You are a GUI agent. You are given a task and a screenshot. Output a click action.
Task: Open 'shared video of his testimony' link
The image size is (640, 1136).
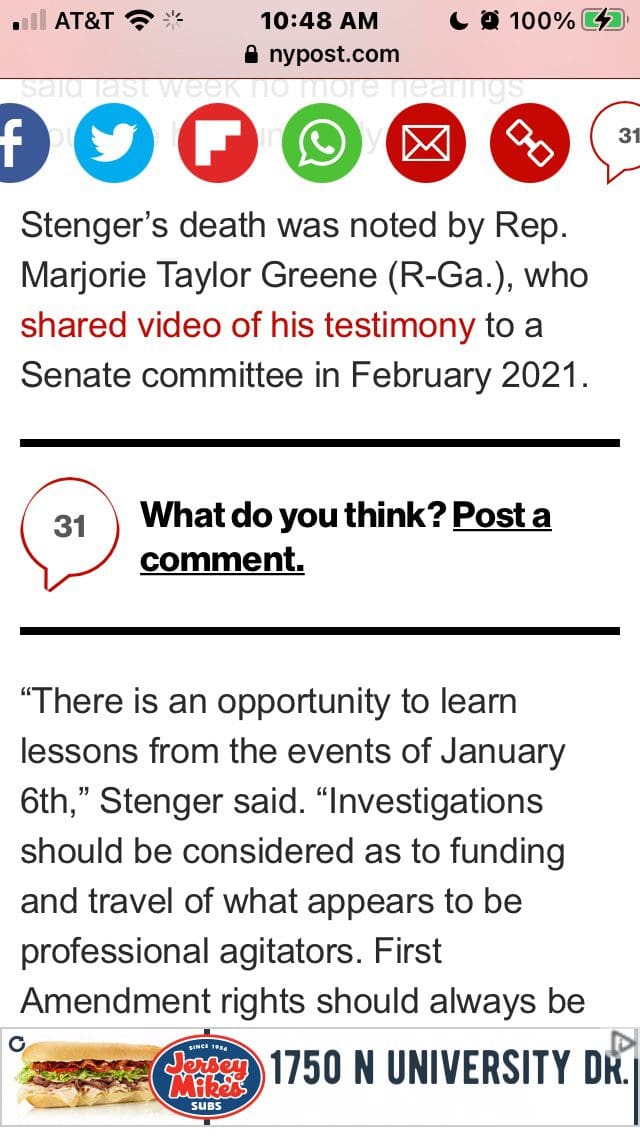[247, 325]
